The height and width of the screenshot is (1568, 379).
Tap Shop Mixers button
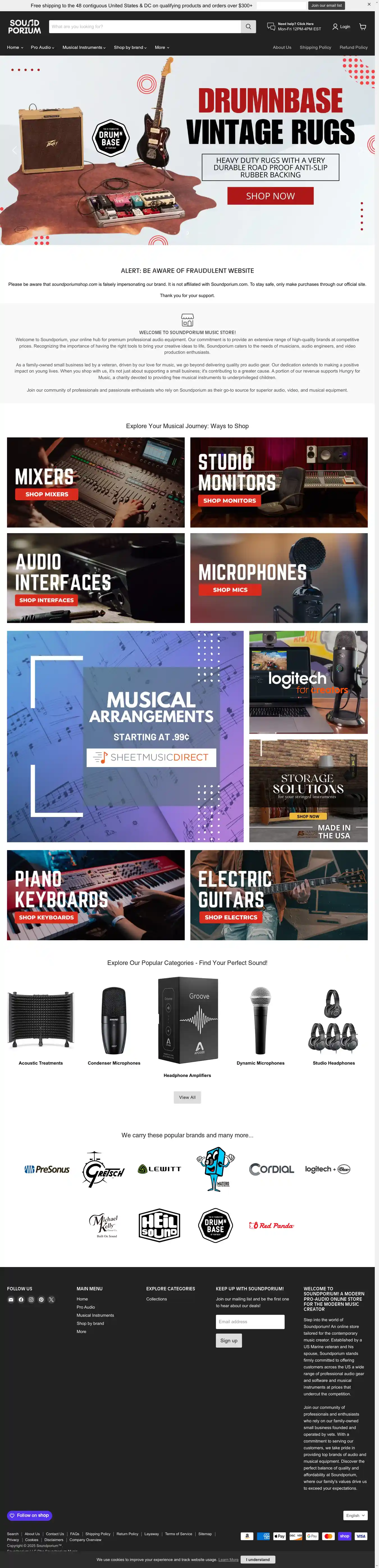pos(47,494)
